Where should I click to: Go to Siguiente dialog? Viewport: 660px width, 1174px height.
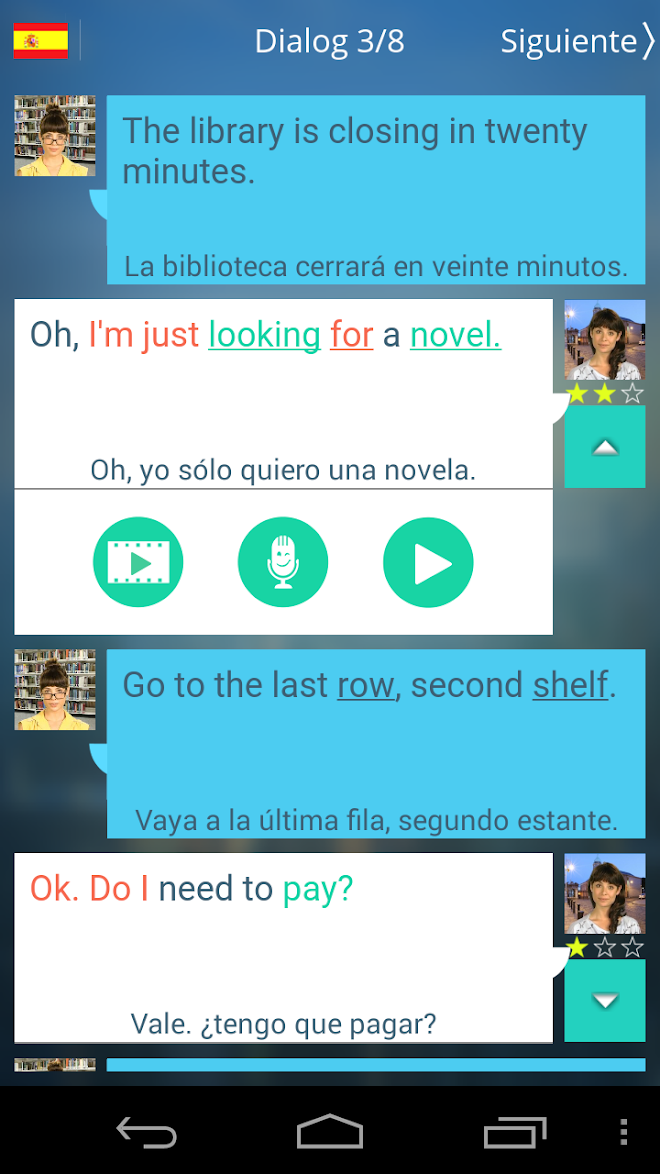tap(577, 41)
